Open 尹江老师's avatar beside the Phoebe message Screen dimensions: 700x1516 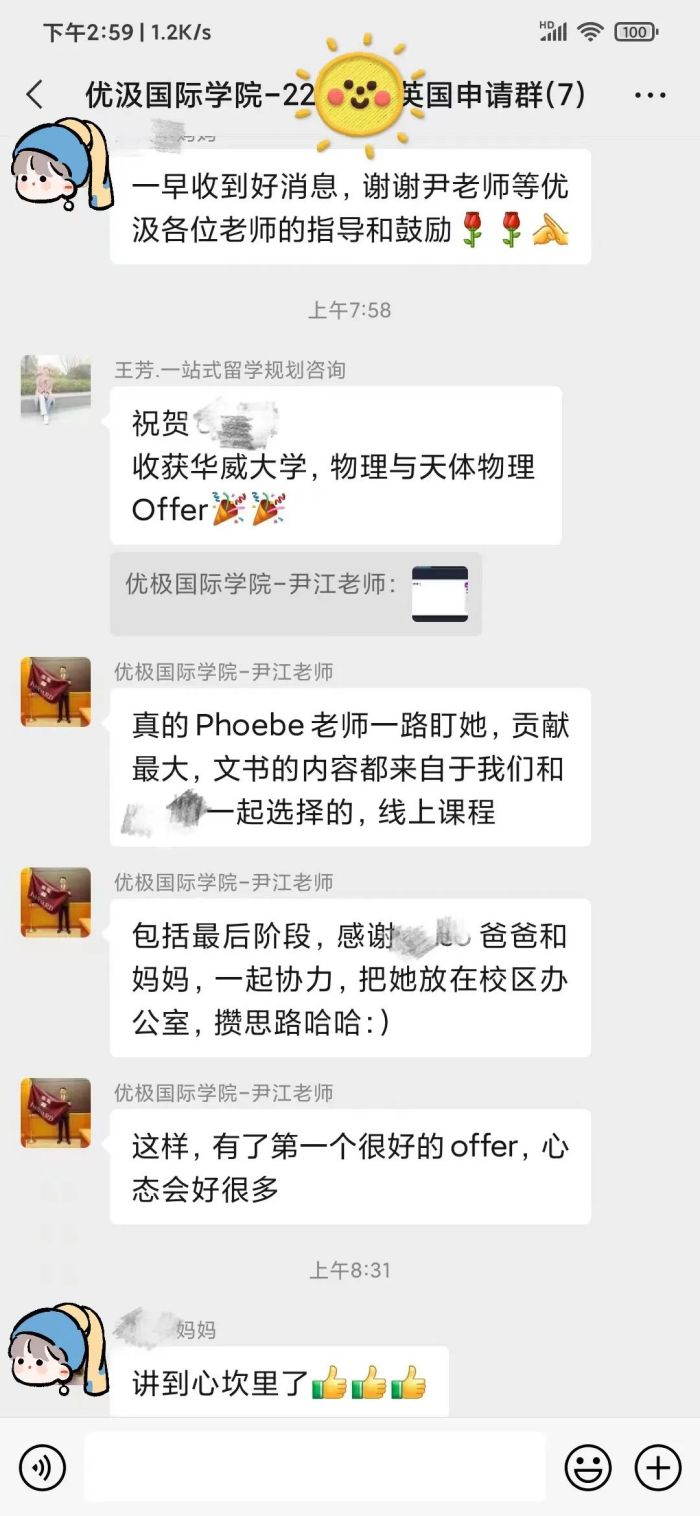point(55,692)
